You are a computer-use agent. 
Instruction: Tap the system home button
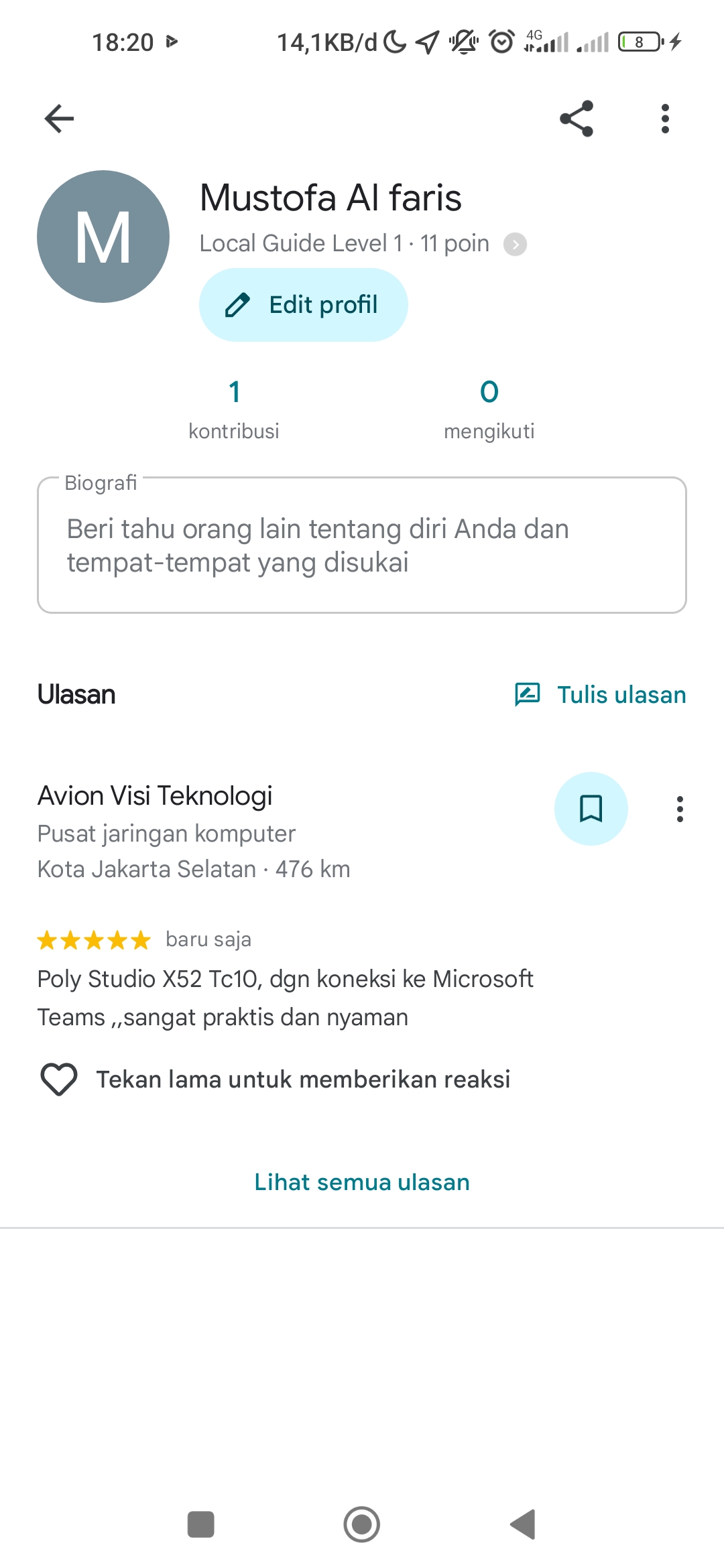(362, 1524)
